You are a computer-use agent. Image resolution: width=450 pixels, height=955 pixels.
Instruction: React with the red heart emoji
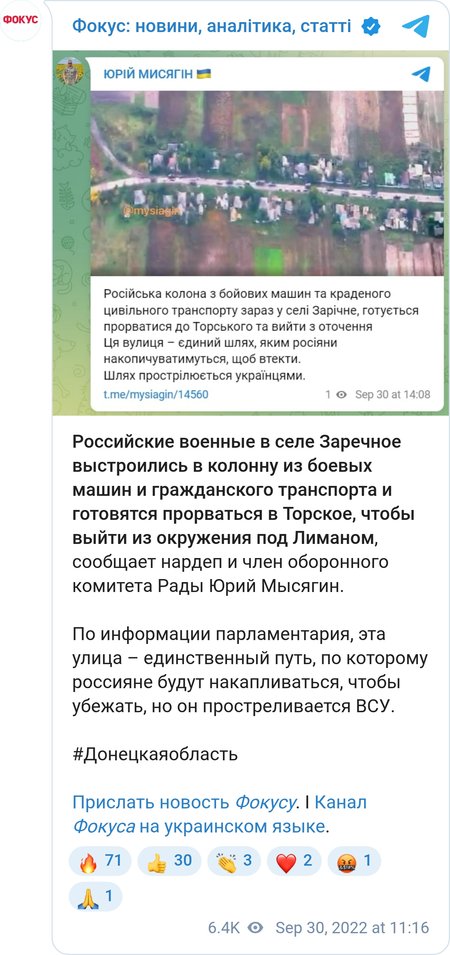(x=294, y=861)
